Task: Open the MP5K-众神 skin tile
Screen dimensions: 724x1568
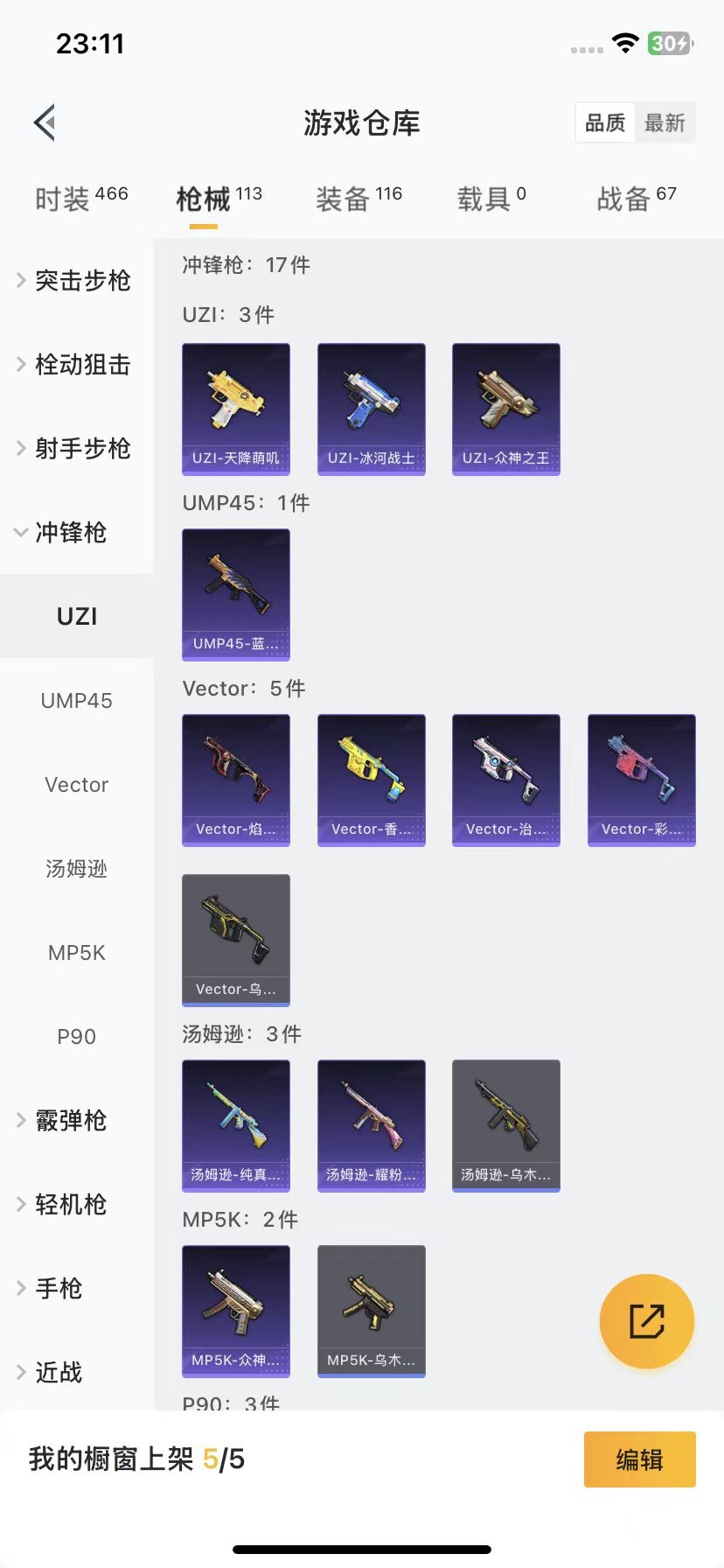Action: pyautogui.click(x=236, y=1310)
